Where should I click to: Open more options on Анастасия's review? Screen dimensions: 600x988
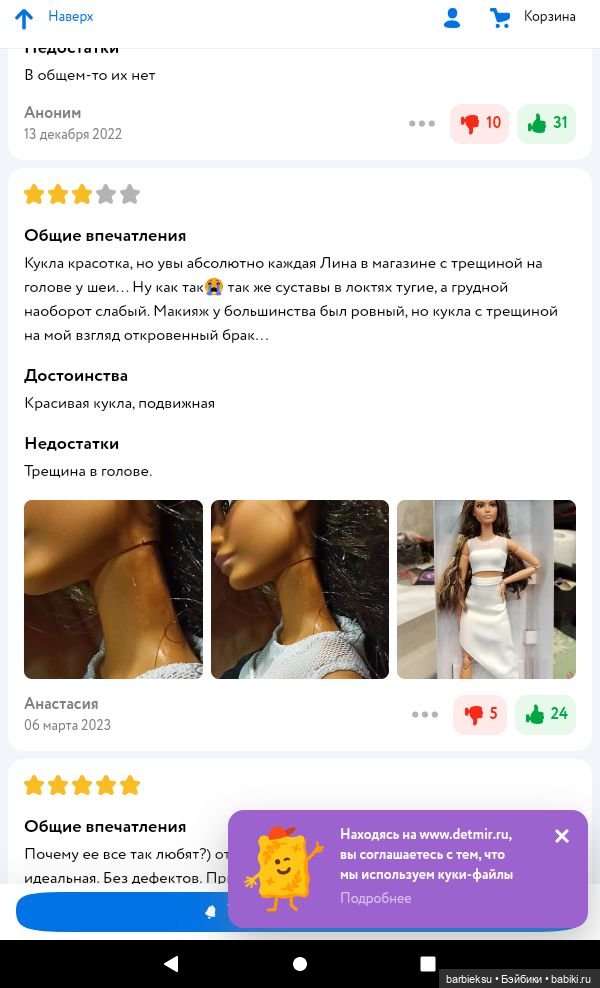(425, 714)
